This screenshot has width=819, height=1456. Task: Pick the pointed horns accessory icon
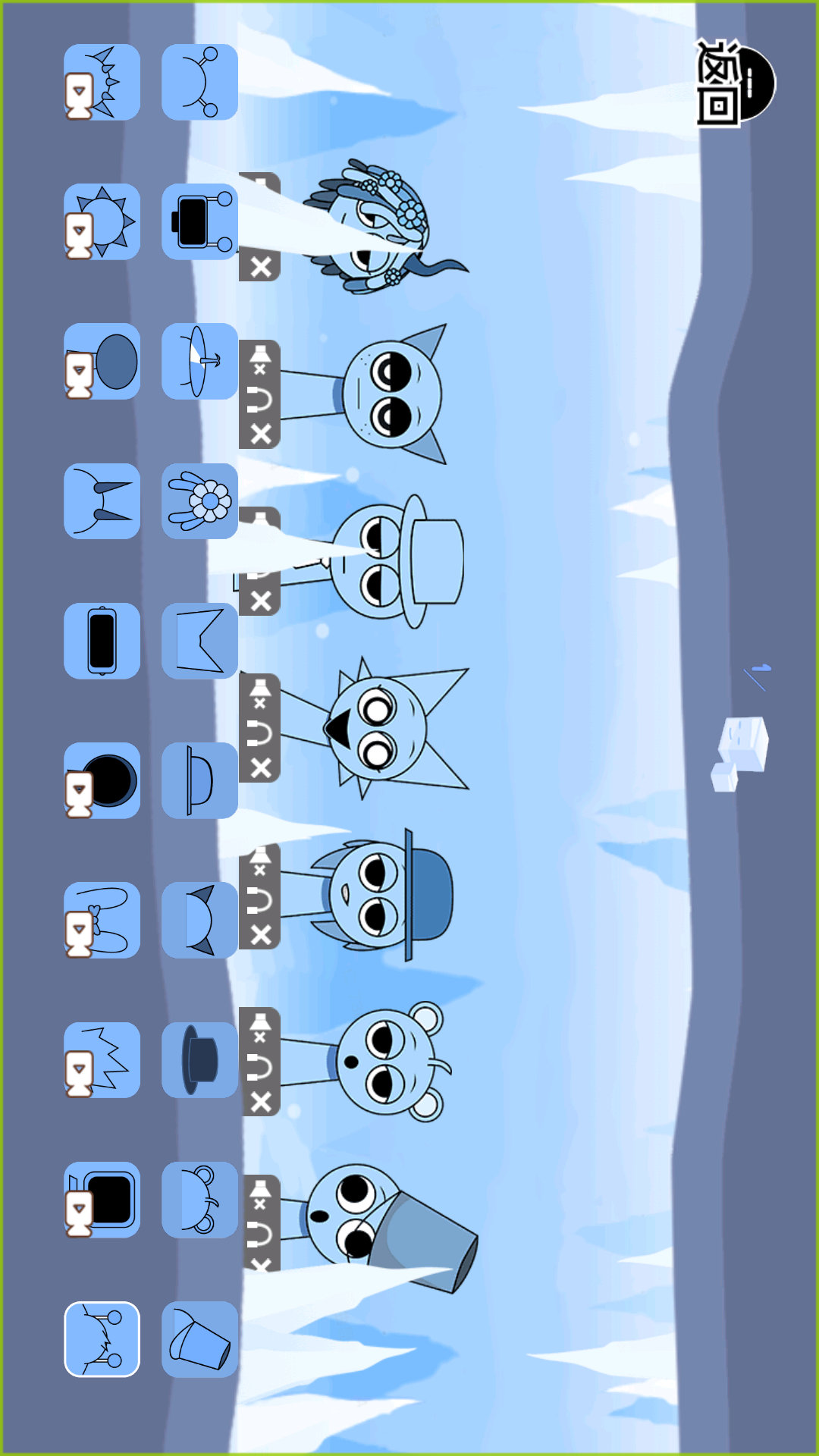(102, 501)
